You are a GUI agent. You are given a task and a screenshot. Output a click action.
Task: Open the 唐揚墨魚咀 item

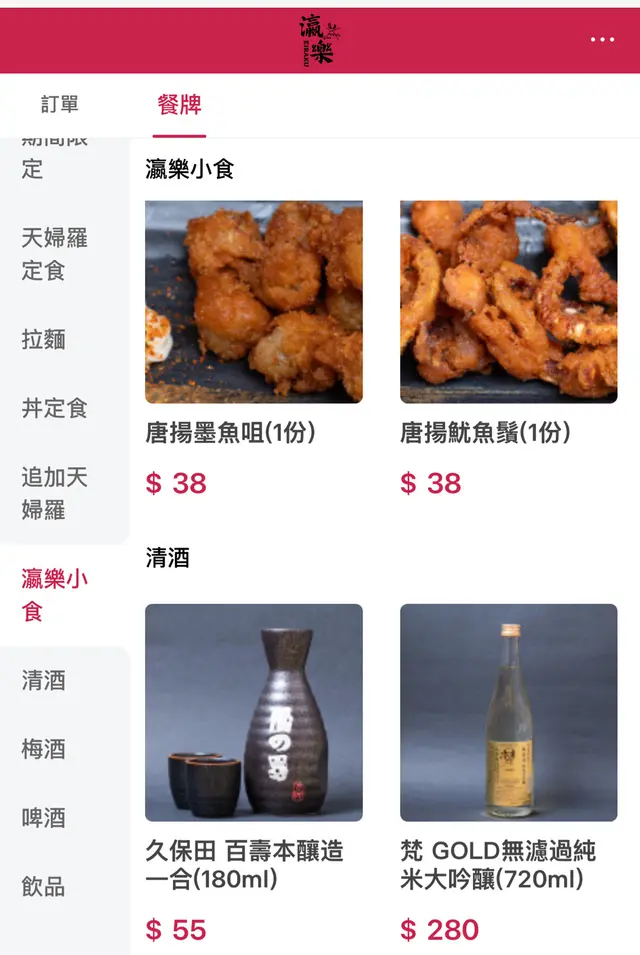coord(254,302)
